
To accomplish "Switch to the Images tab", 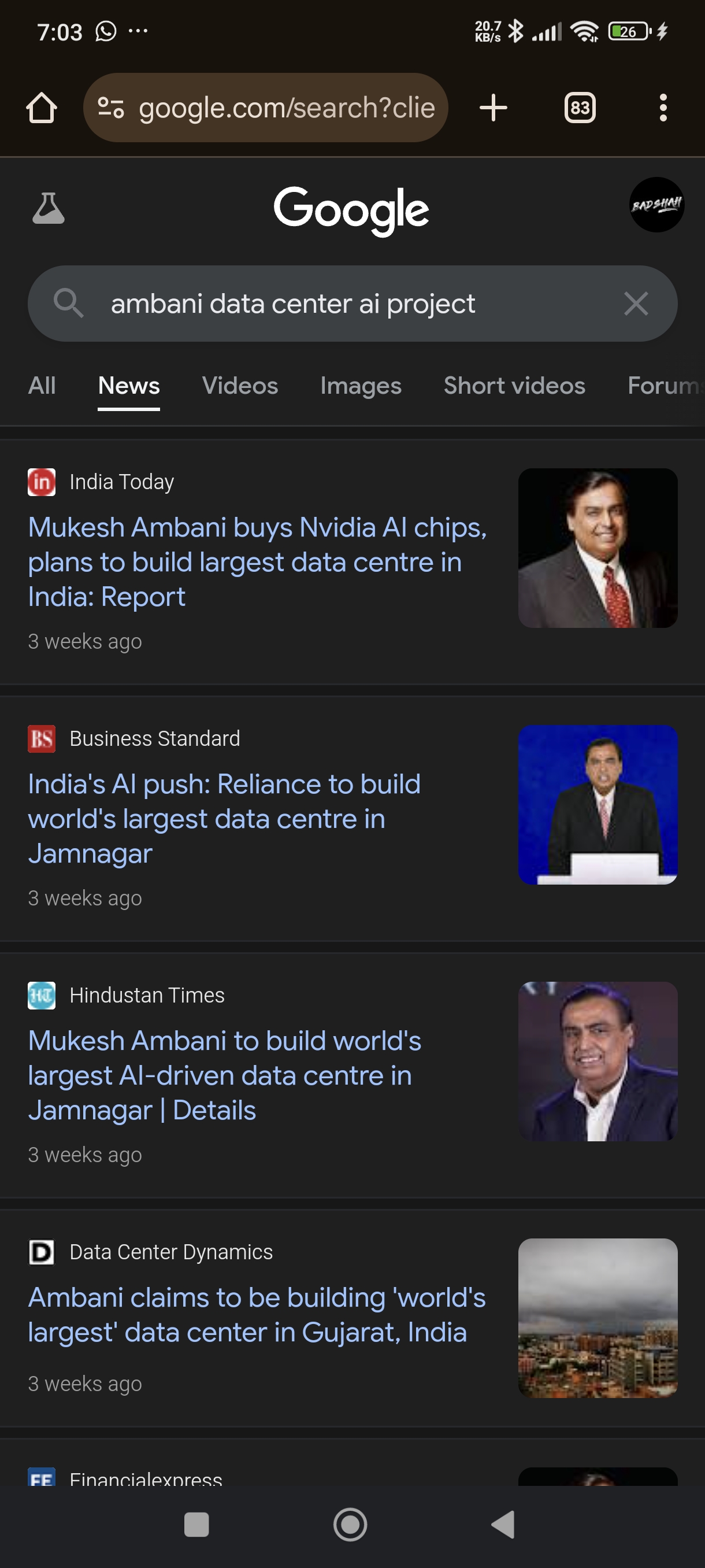I will (x=360, y=385).
